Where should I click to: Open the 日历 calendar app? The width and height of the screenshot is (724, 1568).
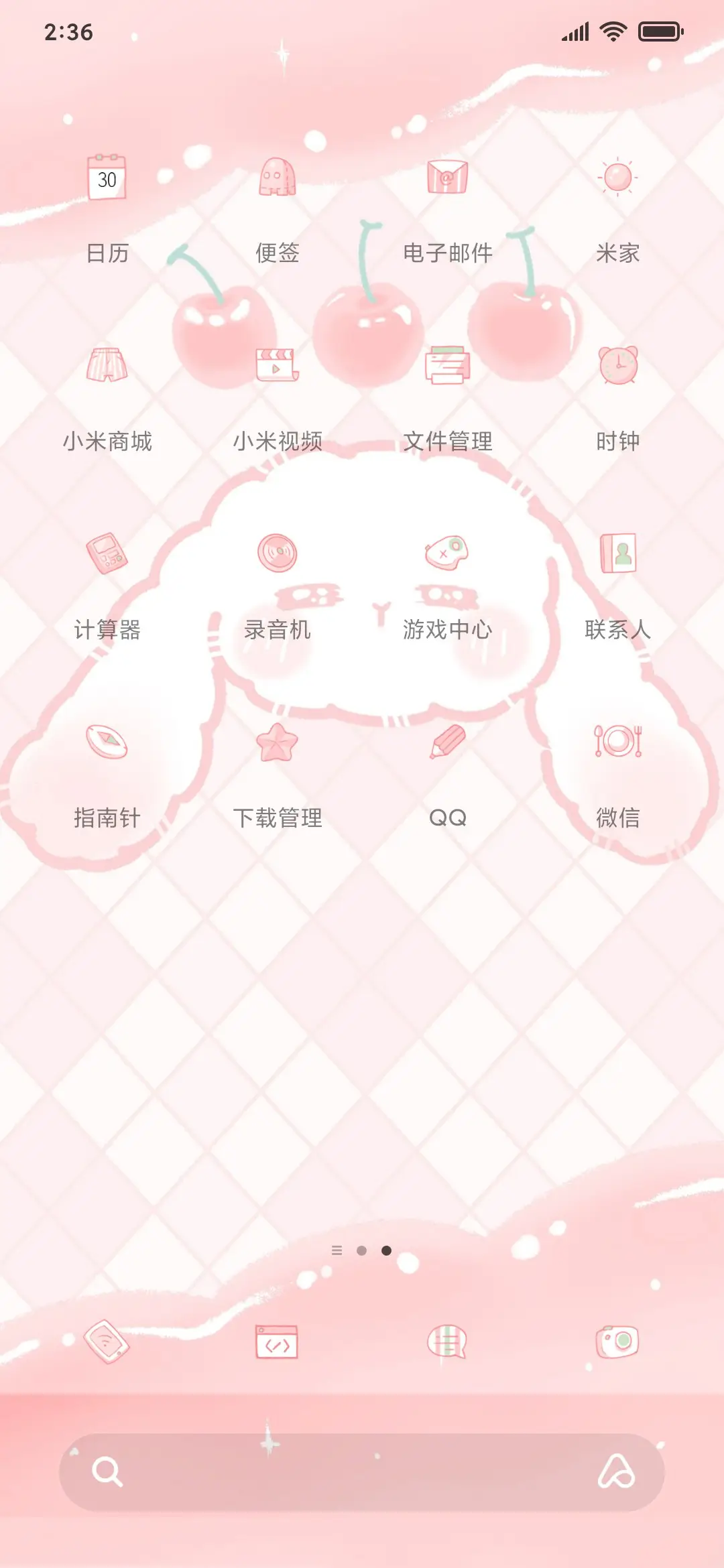(107, 178)
